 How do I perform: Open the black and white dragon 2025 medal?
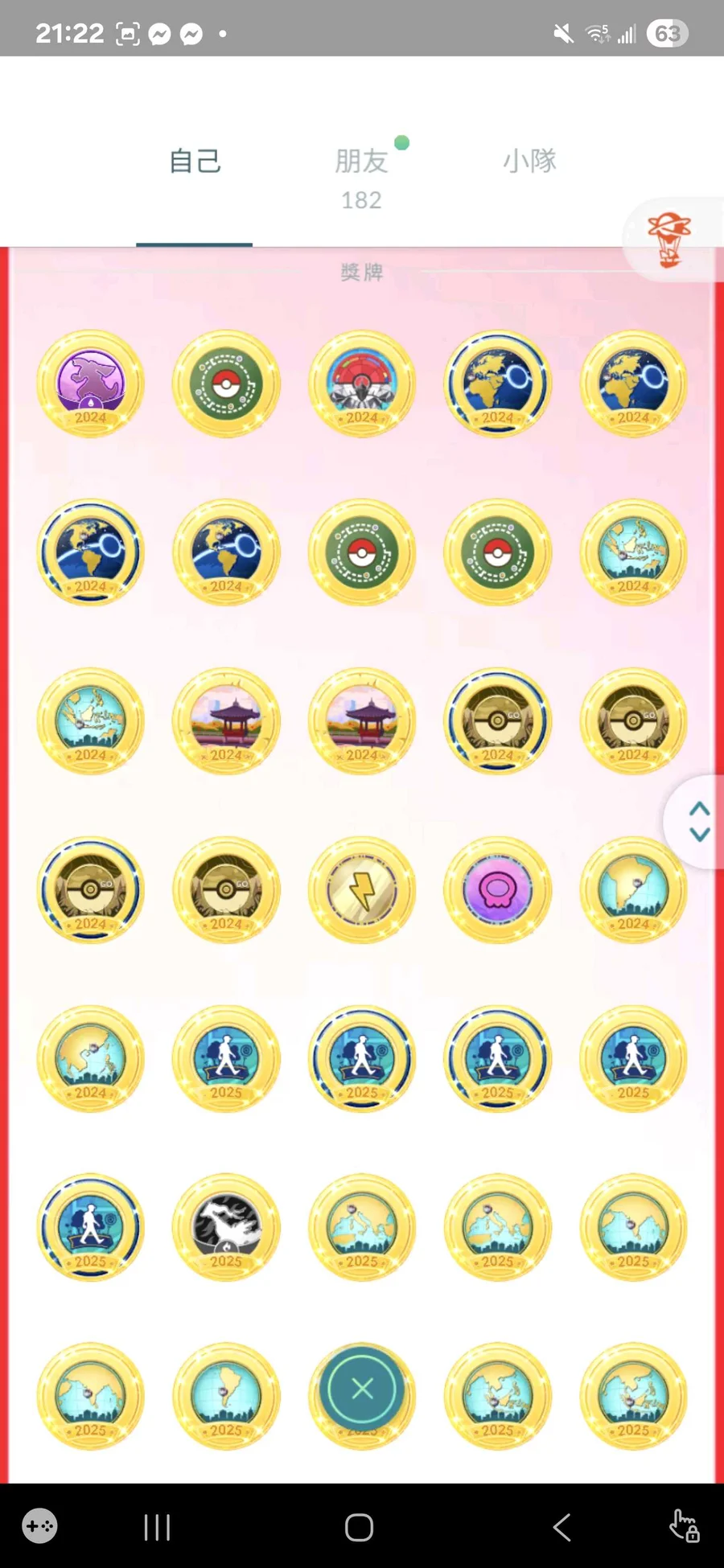(x=226, y=1228)
